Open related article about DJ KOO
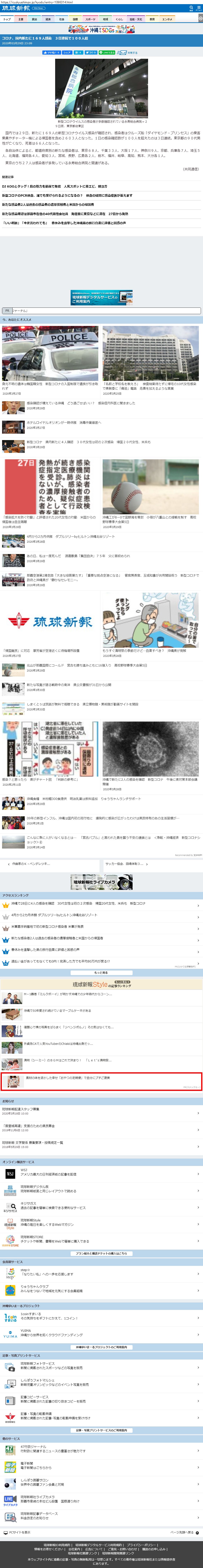 pos(55,186)
